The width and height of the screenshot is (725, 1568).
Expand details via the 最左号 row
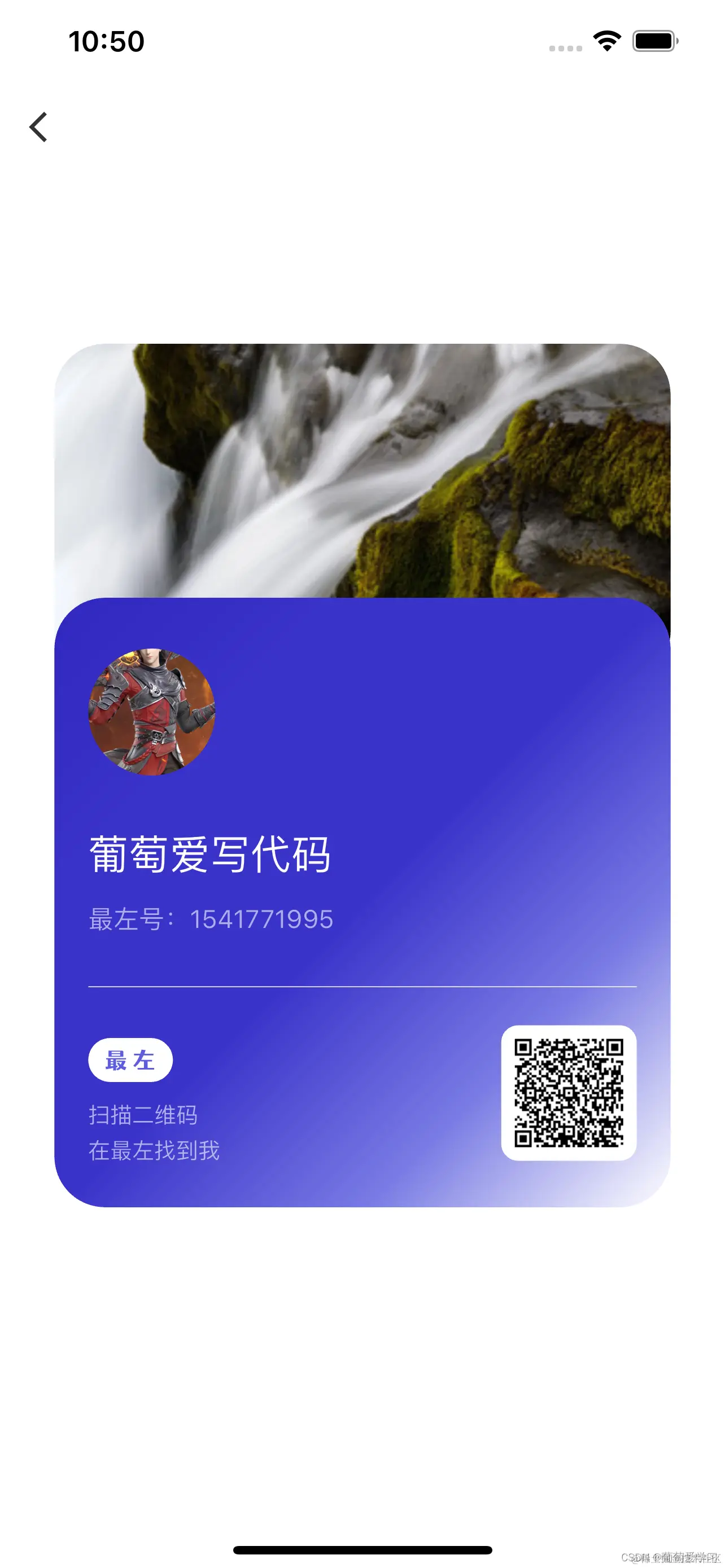point(211,919)
